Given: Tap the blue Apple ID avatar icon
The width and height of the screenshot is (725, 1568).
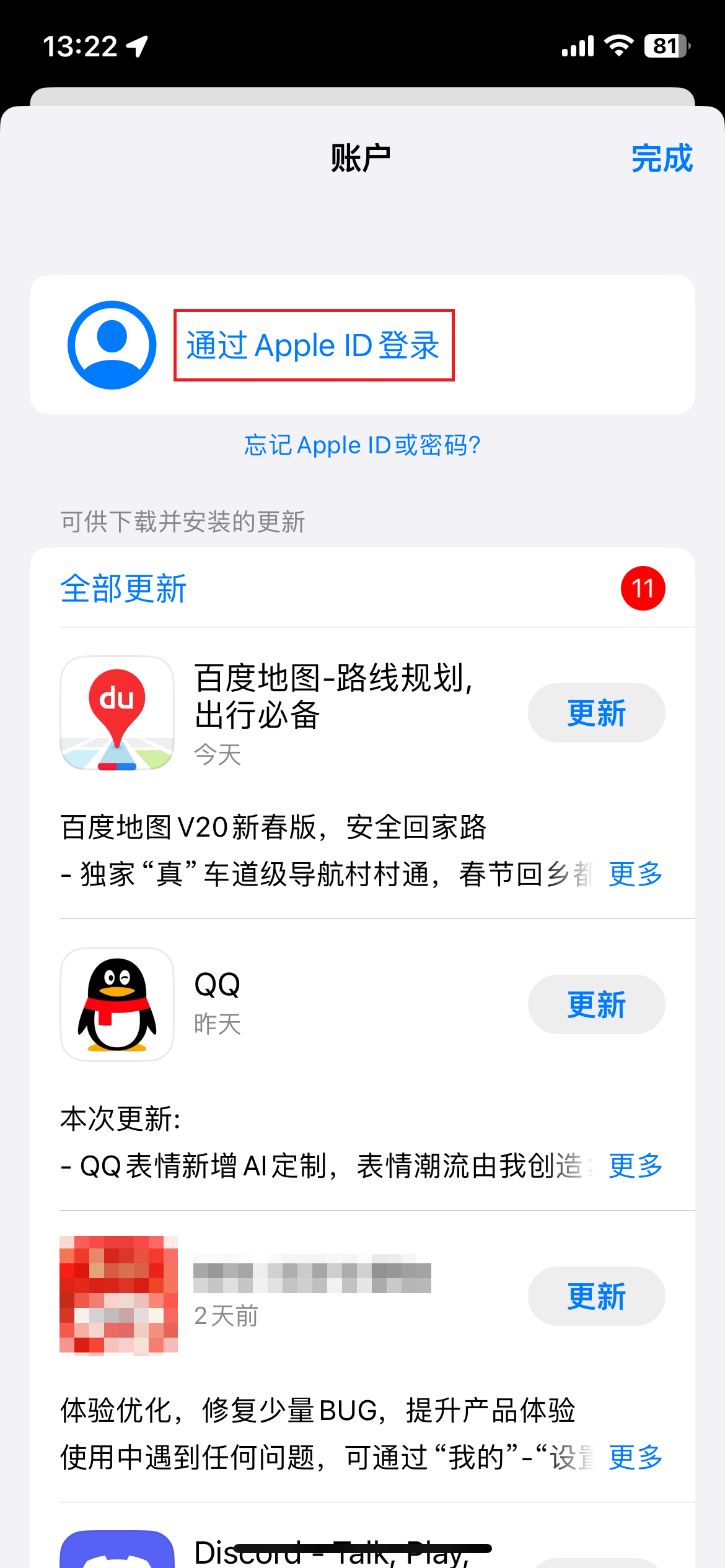Looking at the screenshot, I should coord(112,345).
